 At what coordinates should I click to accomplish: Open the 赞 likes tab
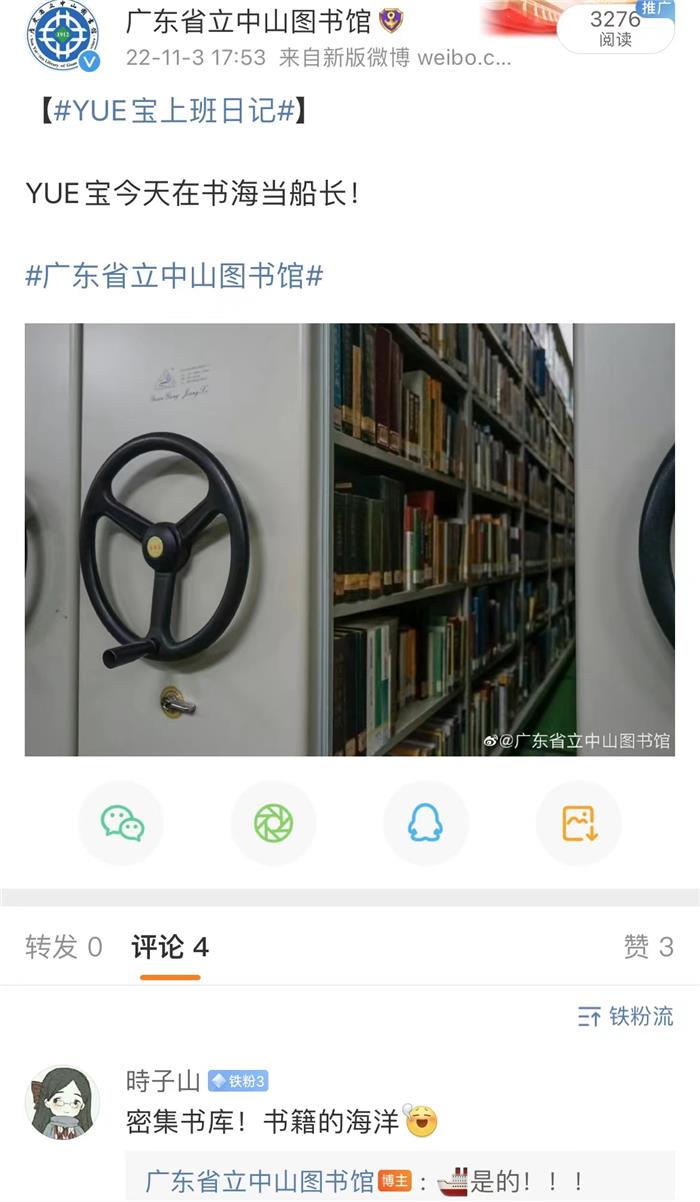click(648, 947)
